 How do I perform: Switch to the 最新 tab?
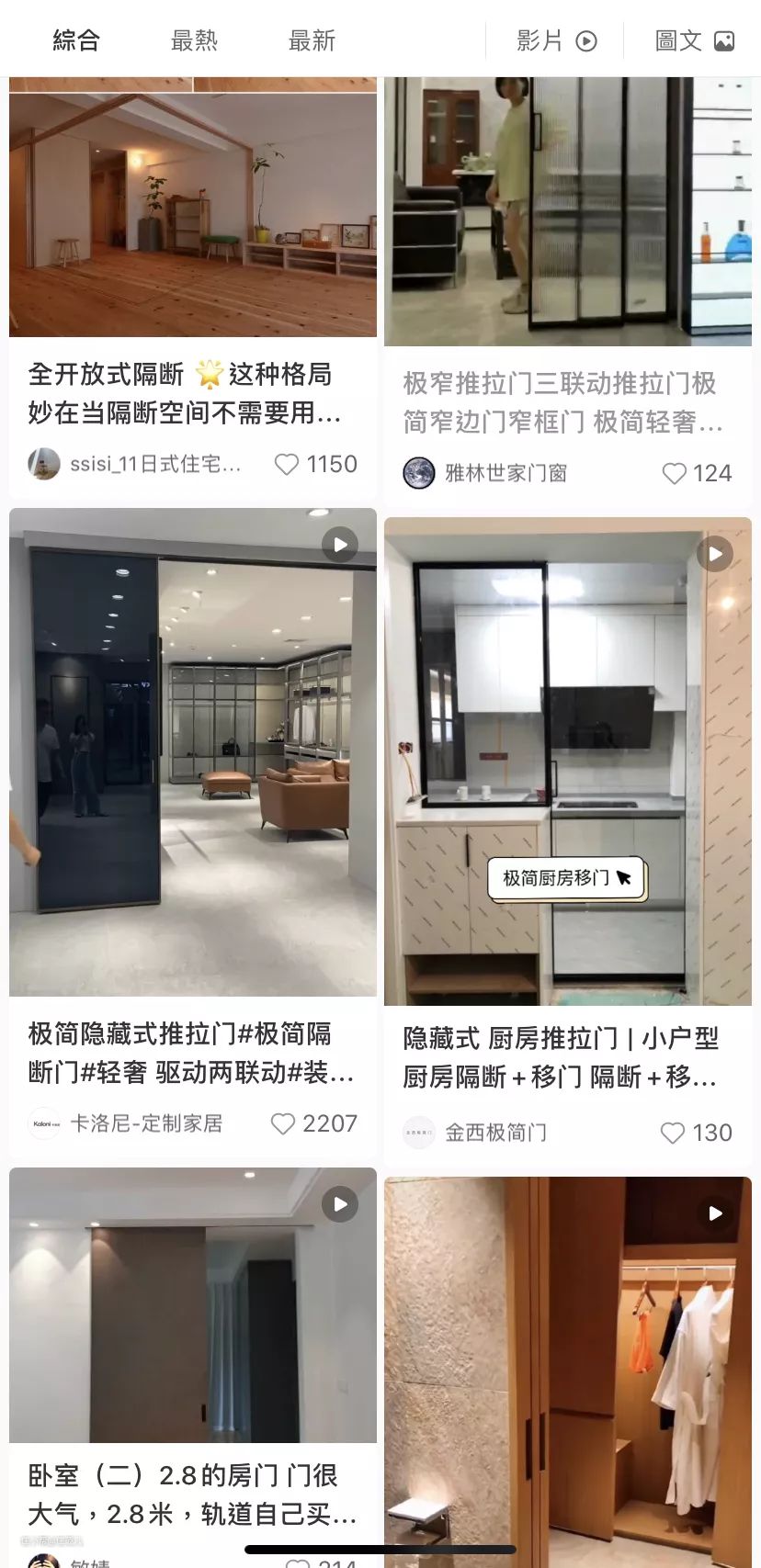pyautogui.click(x=312, y=40)
